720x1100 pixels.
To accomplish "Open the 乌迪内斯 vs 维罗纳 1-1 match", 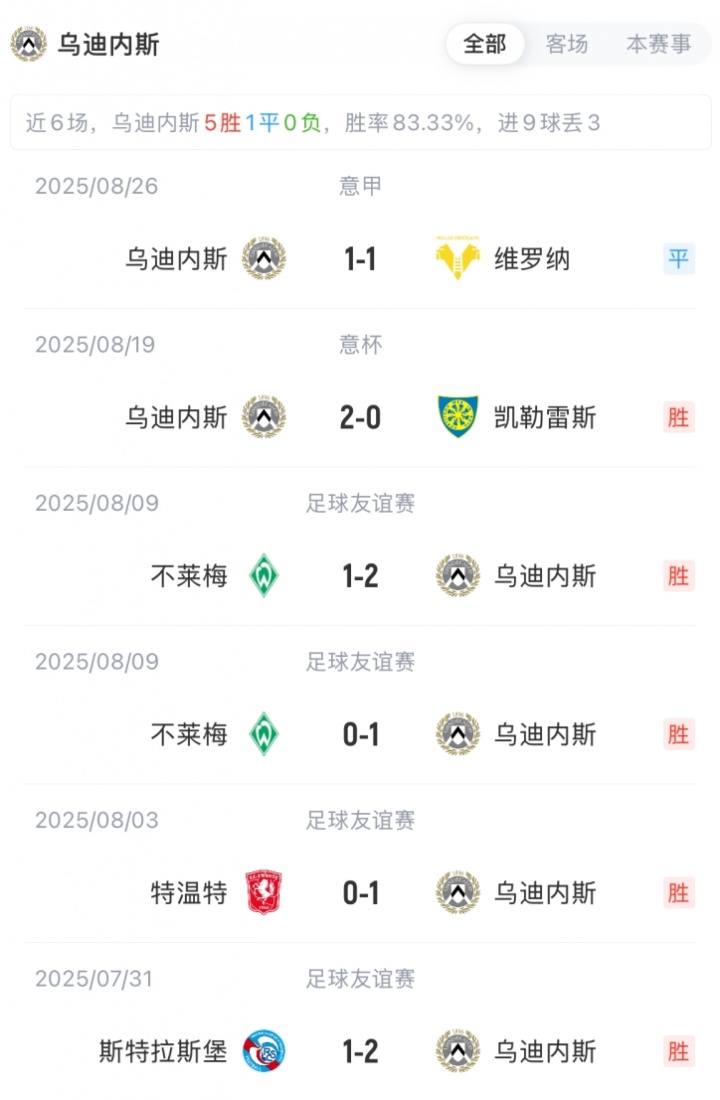I will click(360, 259).
